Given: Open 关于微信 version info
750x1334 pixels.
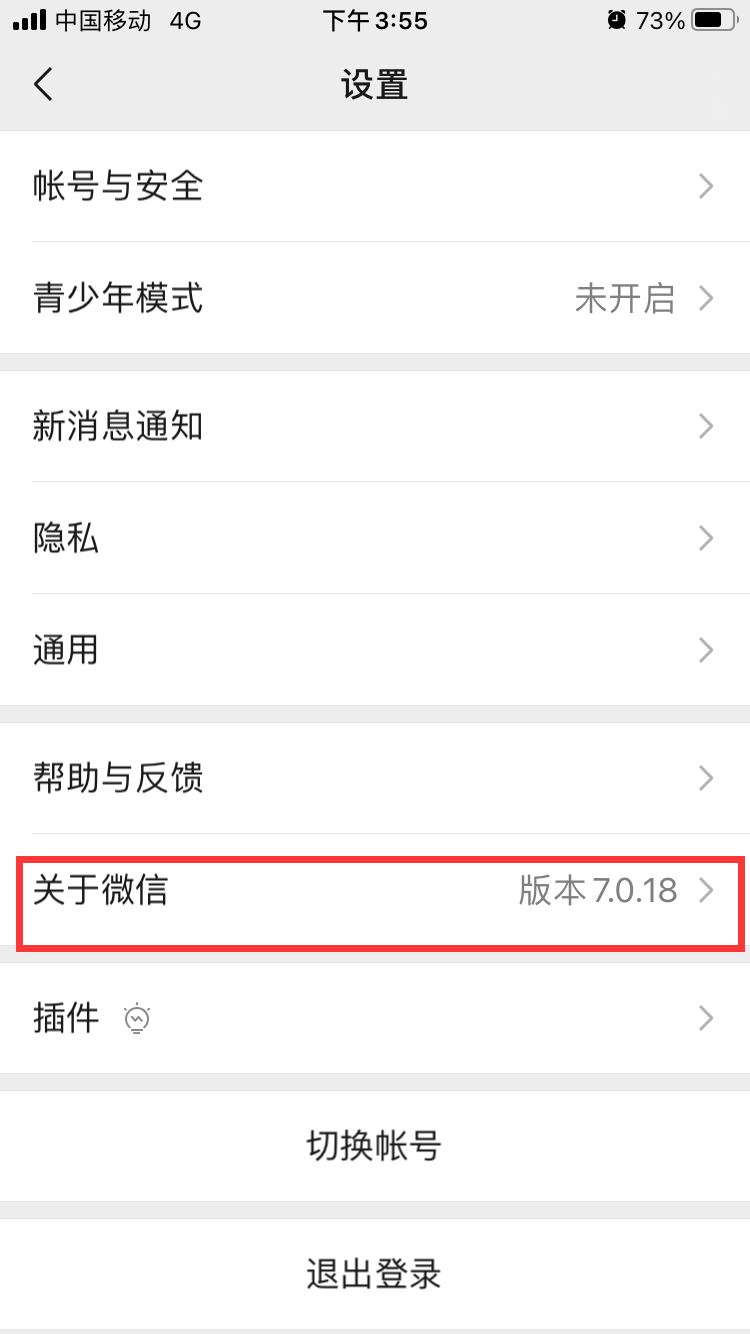Looking at the screenshot, I should 375,891.
